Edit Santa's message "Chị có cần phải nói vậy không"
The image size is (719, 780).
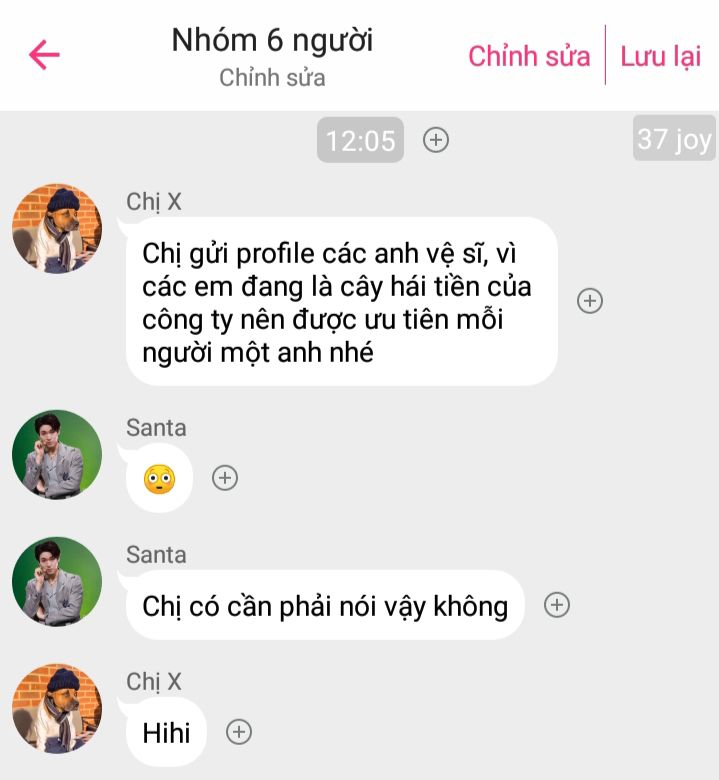click(324, 606)
